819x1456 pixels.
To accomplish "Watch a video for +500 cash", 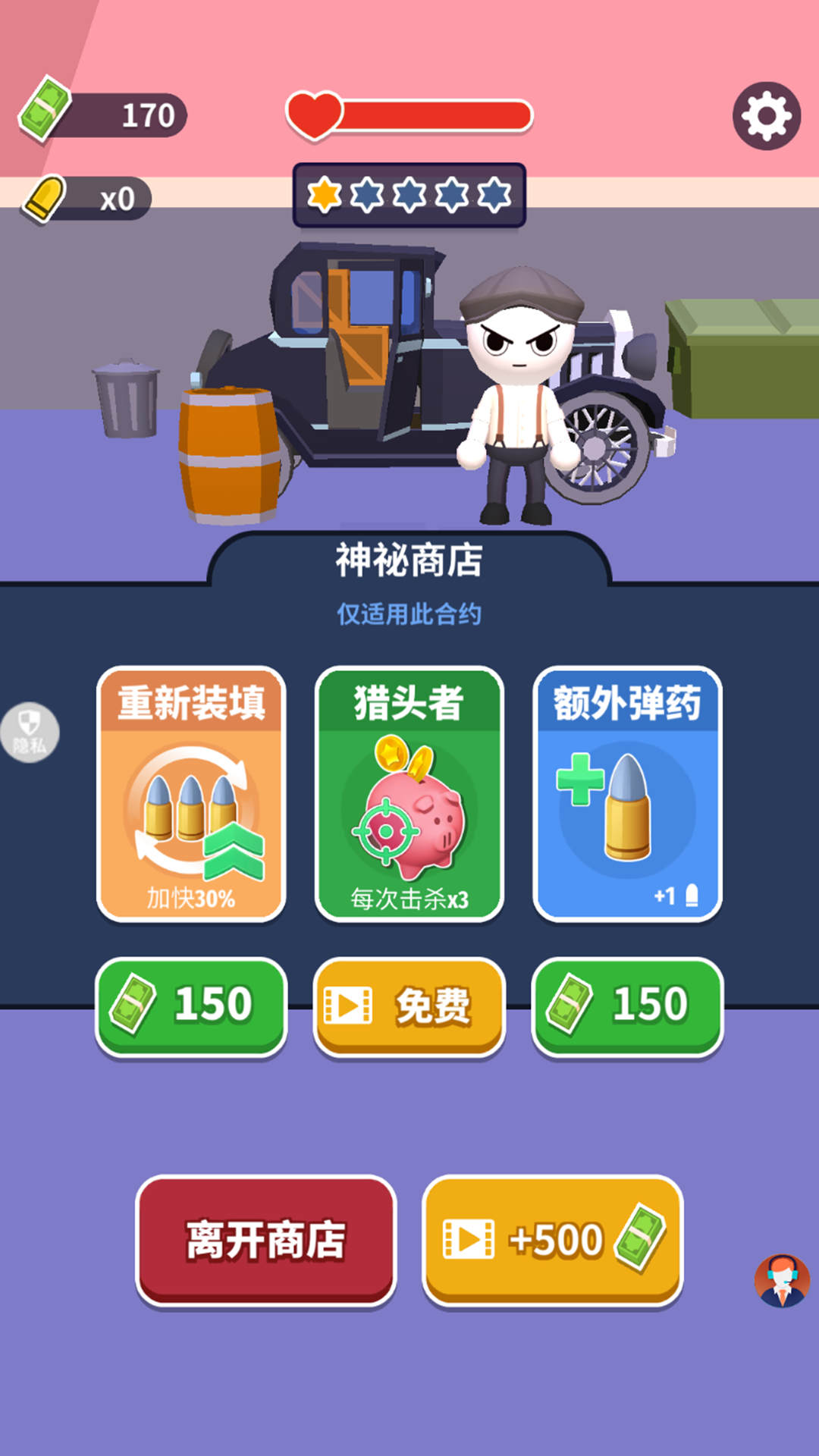I will [553, 1239].
